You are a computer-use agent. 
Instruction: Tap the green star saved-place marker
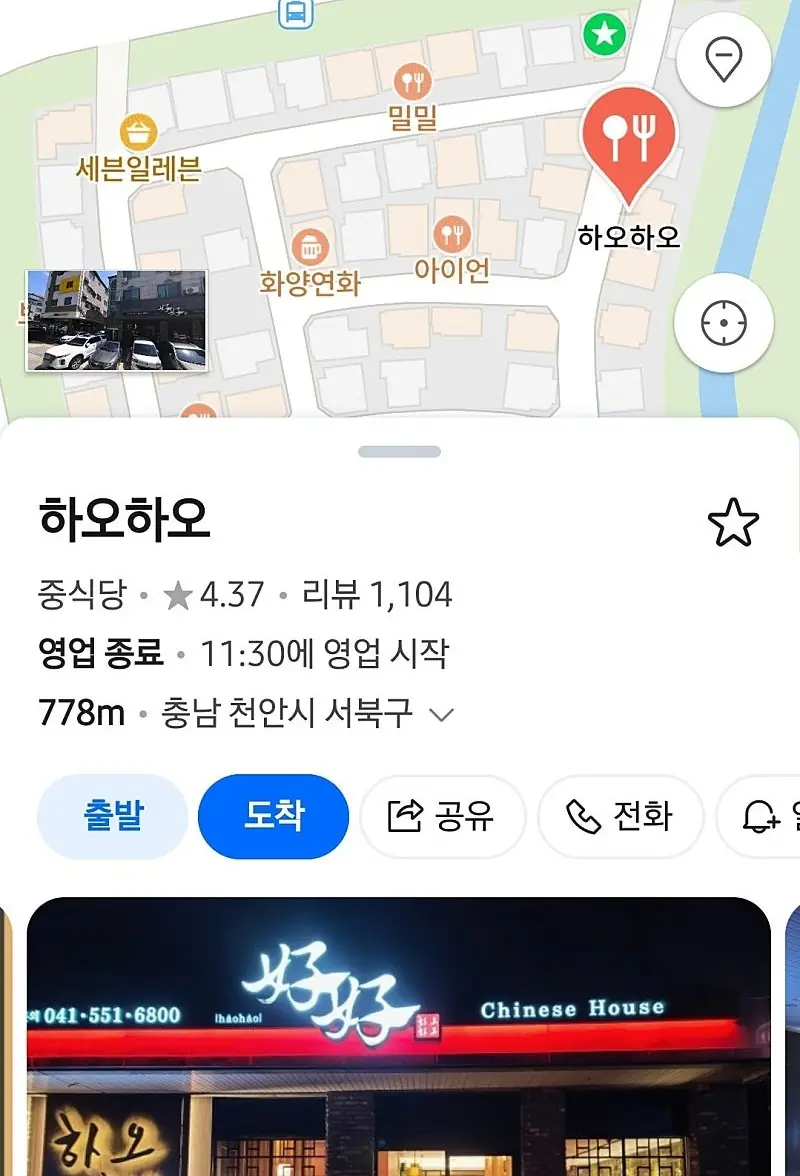(x=604, y=36)
